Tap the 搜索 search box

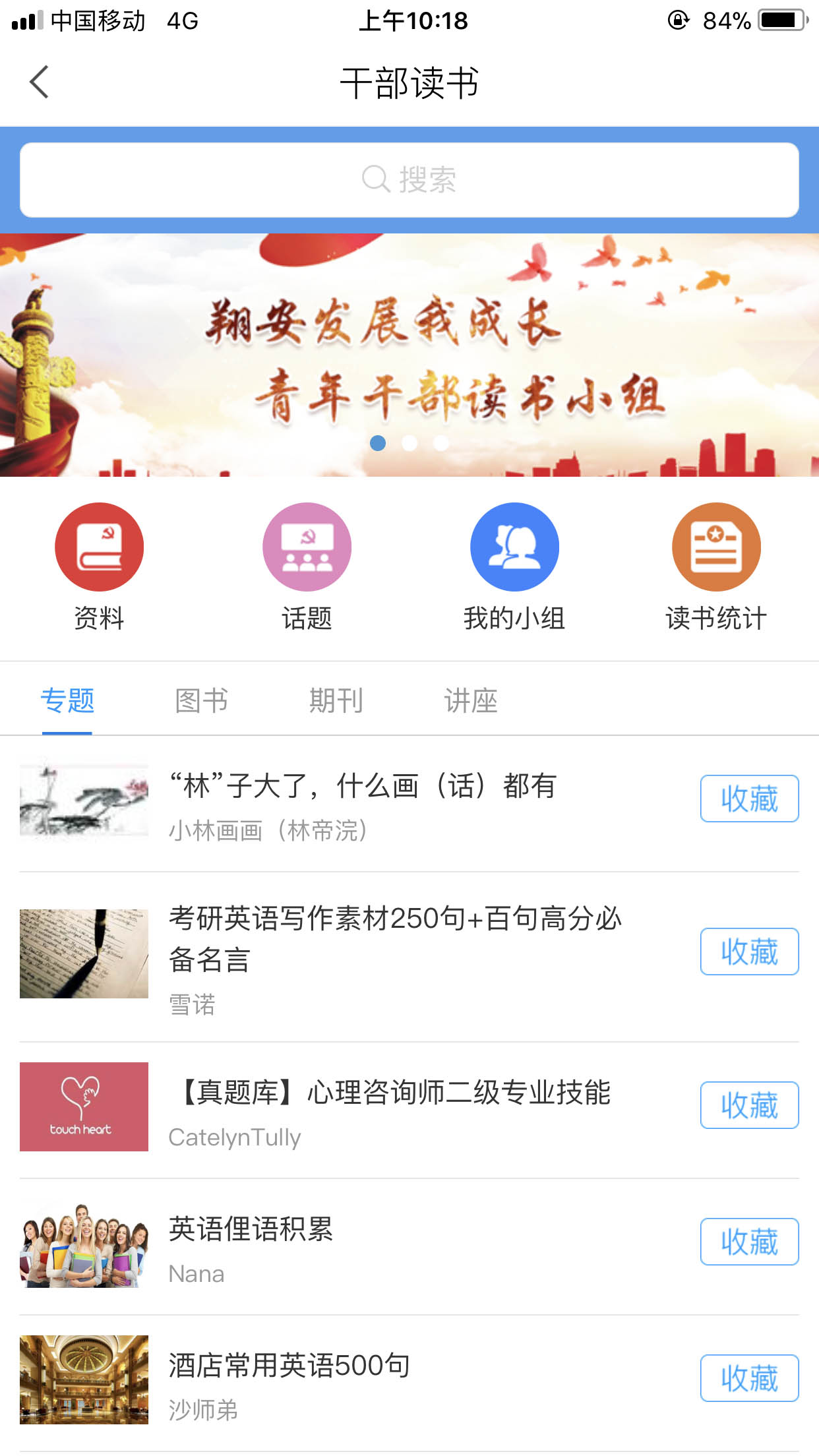(x=409, y=179)
